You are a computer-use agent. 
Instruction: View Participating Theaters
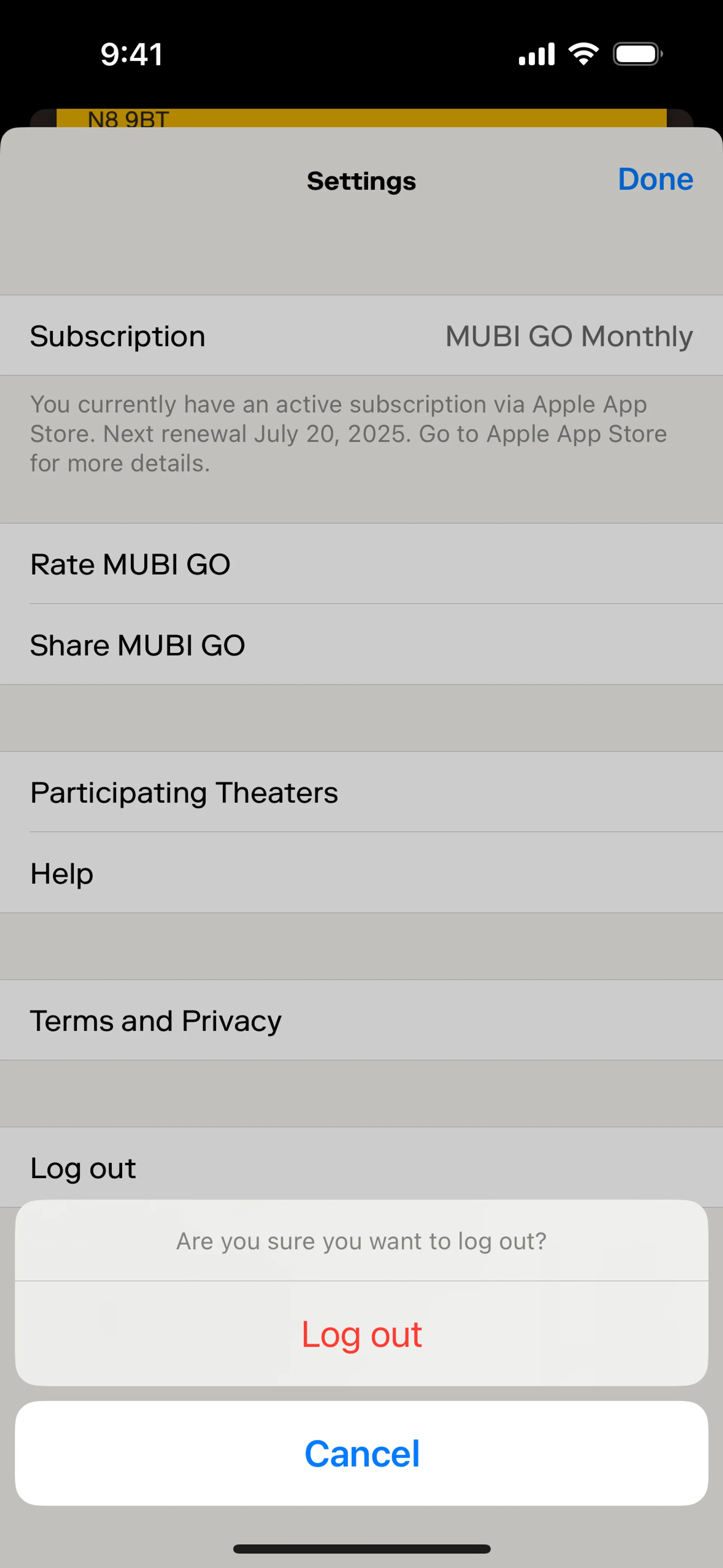361,793
